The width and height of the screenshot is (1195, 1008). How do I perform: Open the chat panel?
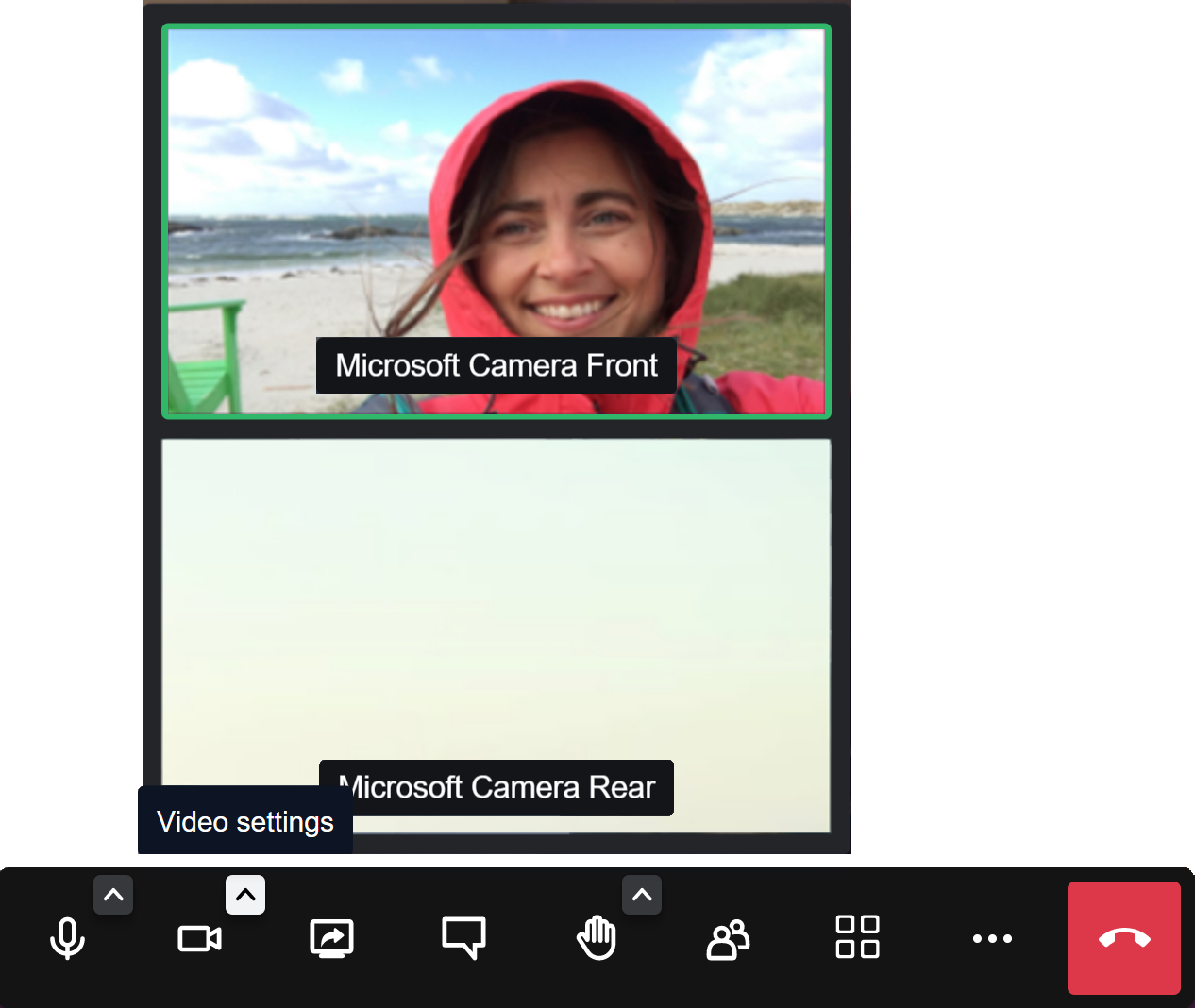(463, 938)
